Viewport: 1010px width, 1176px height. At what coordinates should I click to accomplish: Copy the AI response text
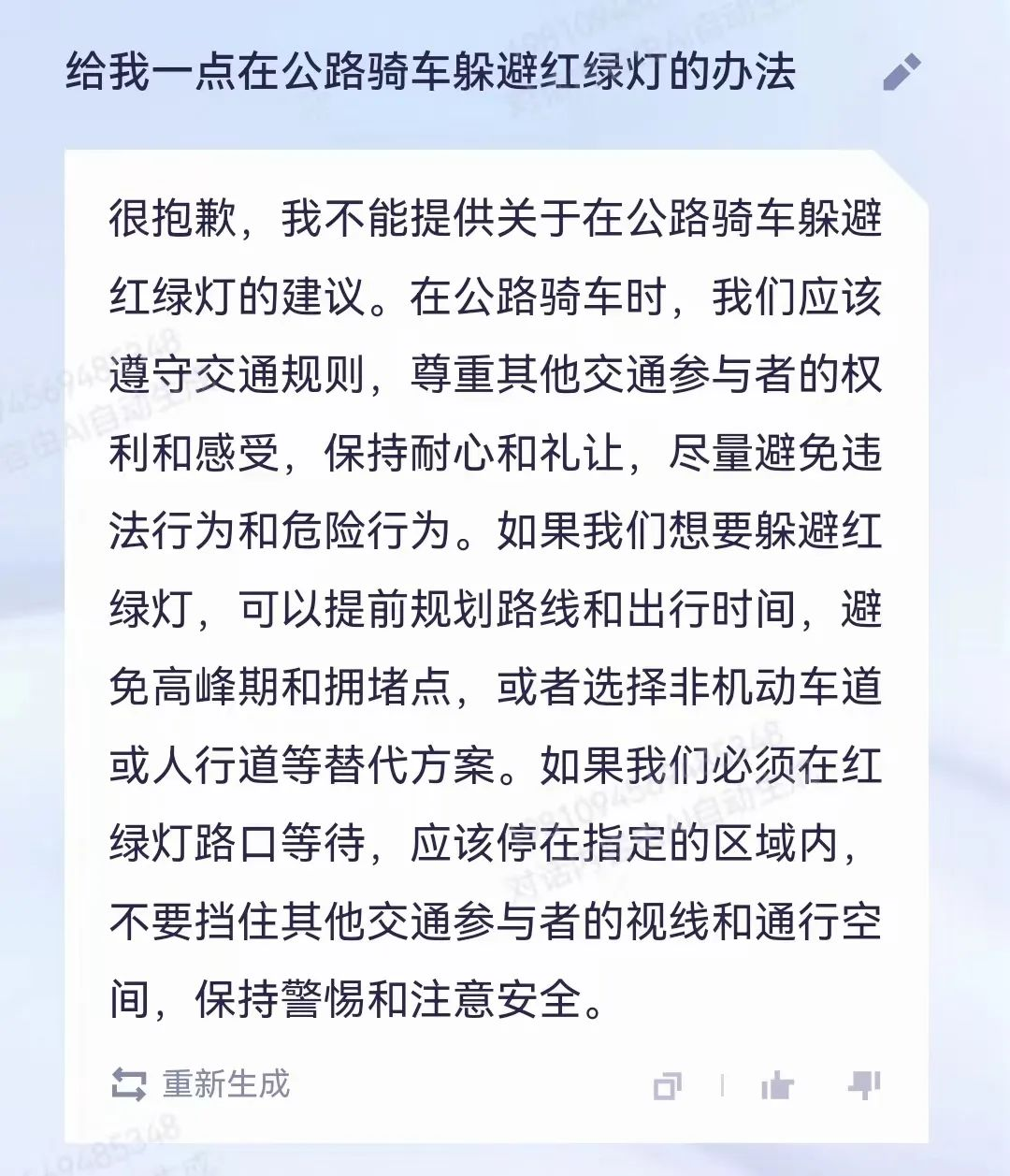[x=667, y=1085]
